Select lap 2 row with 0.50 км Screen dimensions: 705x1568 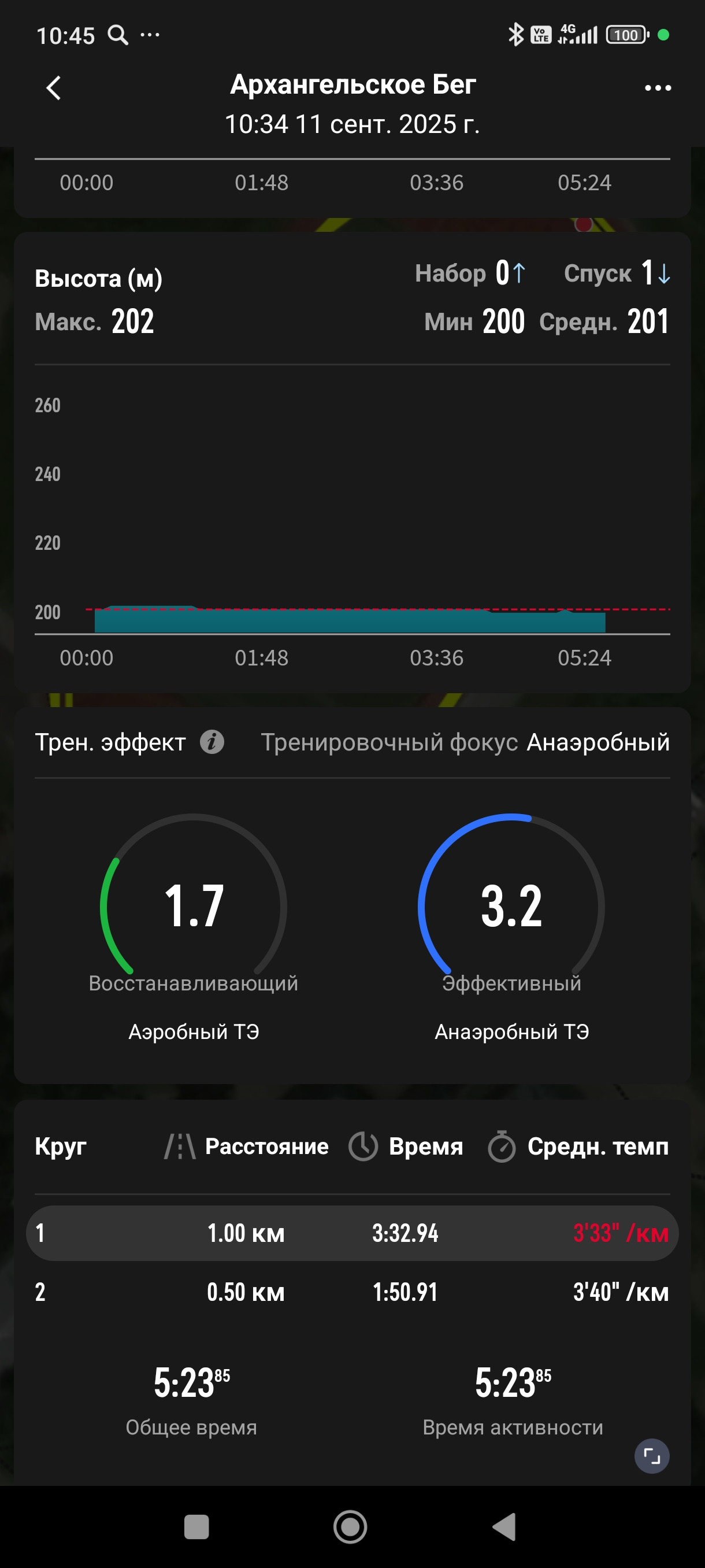(x=352, y=1292)
